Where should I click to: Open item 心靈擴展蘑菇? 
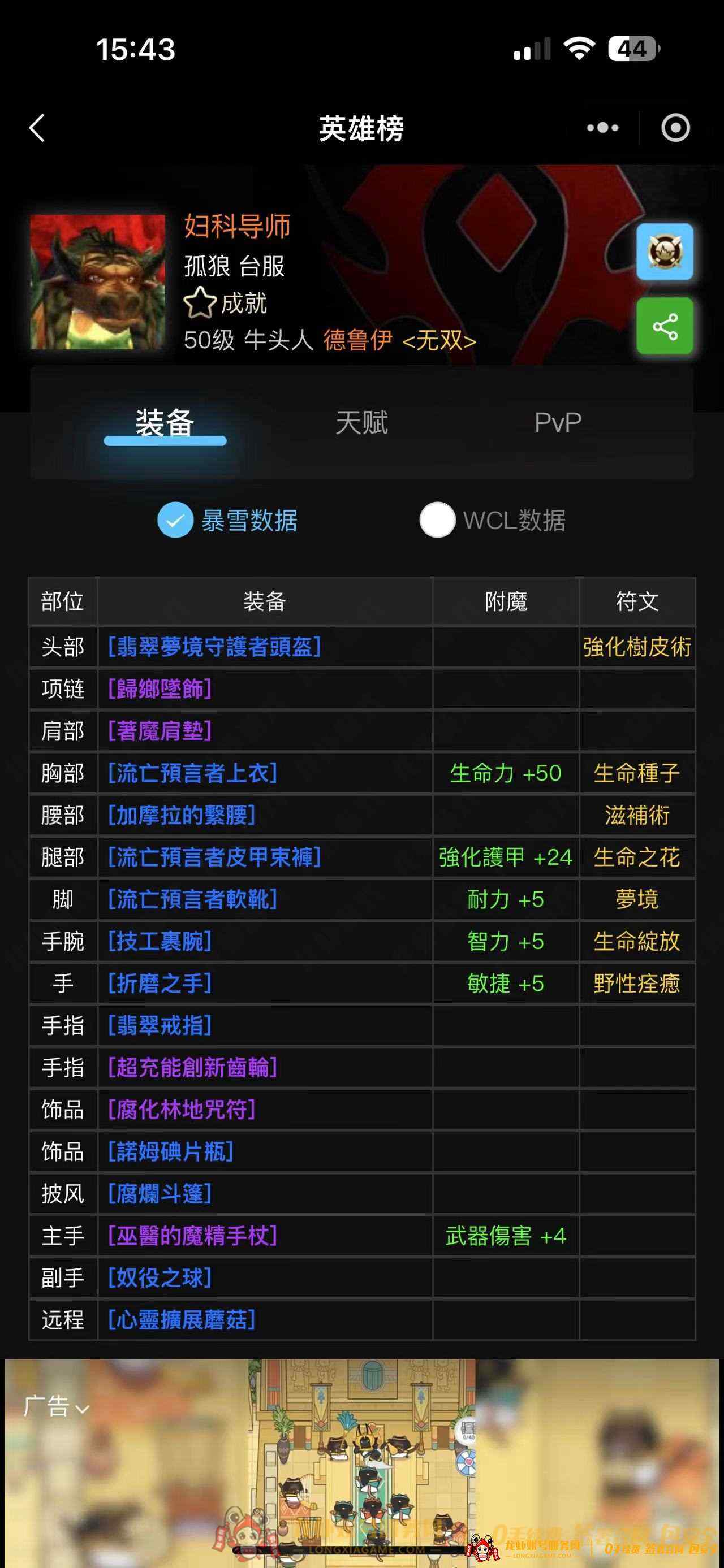tap(182, 1320)
